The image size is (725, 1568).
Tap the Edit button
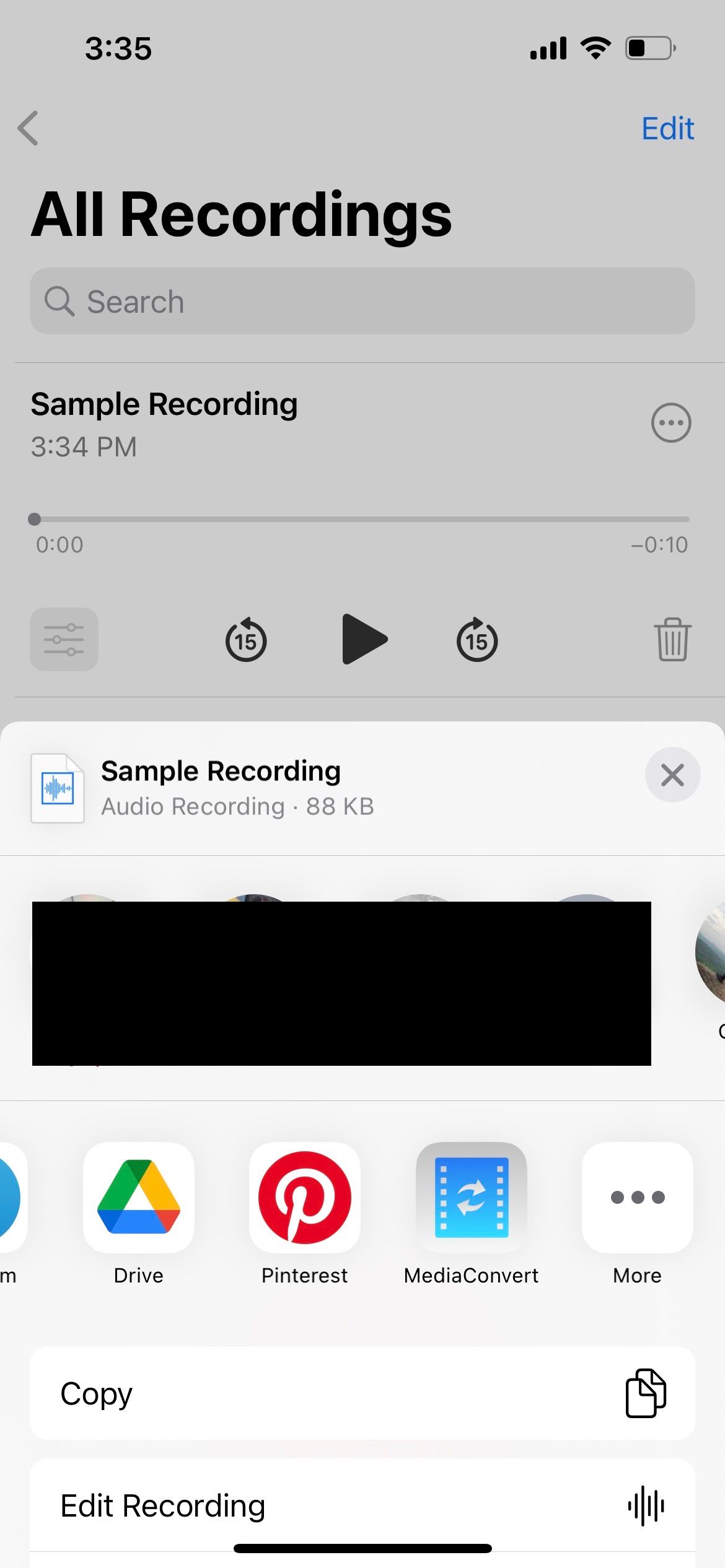pyautogui.click(x=667, y=129)
